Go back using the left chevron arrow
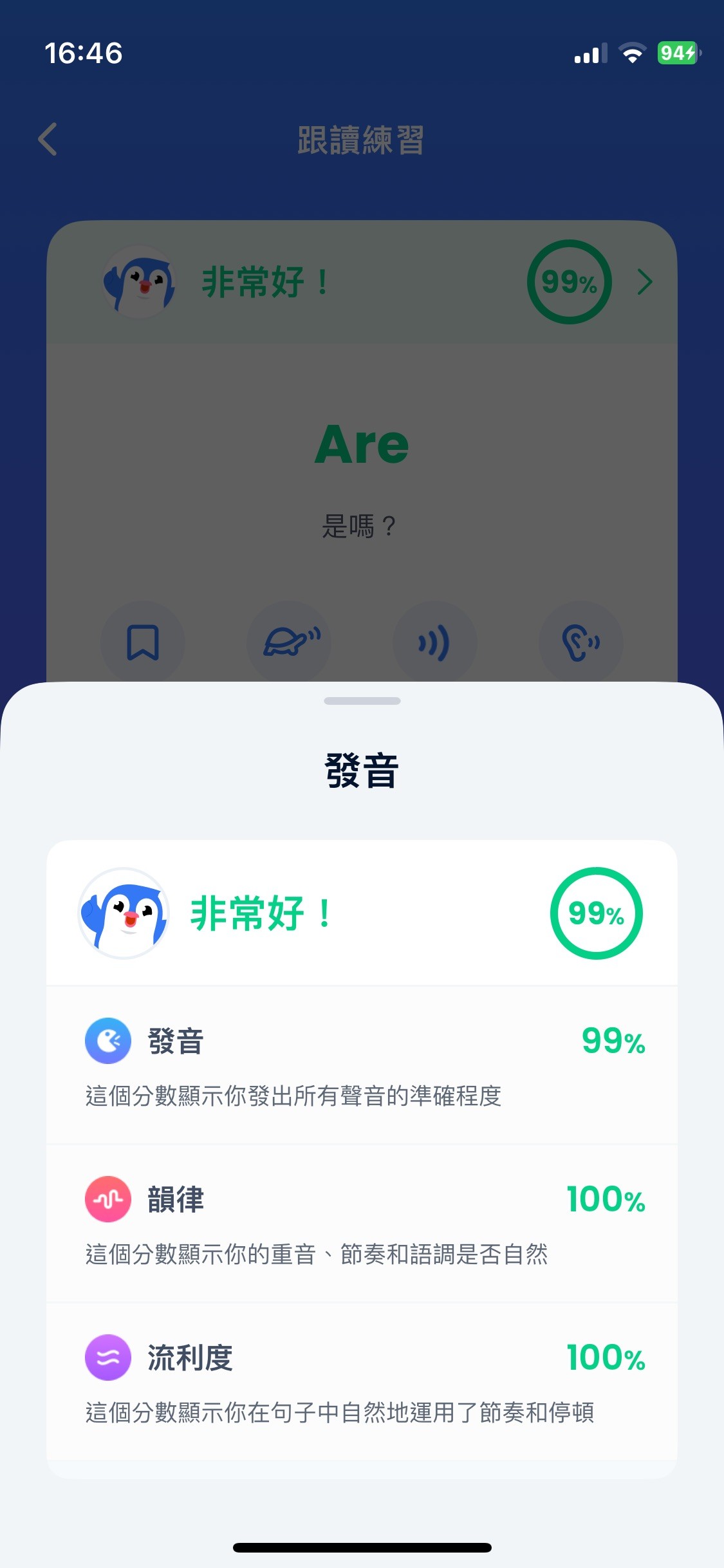Screen dimensions: 724x1568 (47, 139)
